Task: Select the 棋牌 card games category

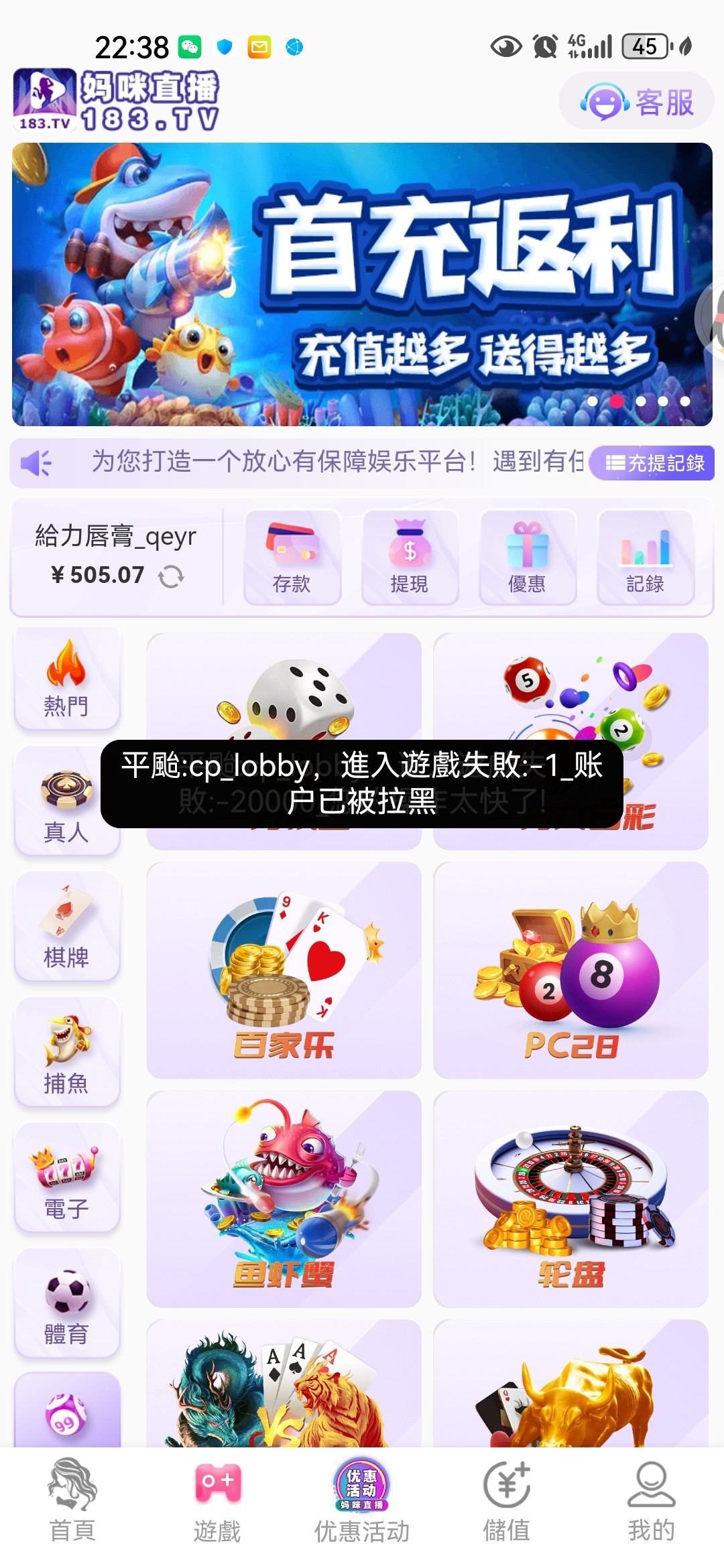Action: point(66,928)
